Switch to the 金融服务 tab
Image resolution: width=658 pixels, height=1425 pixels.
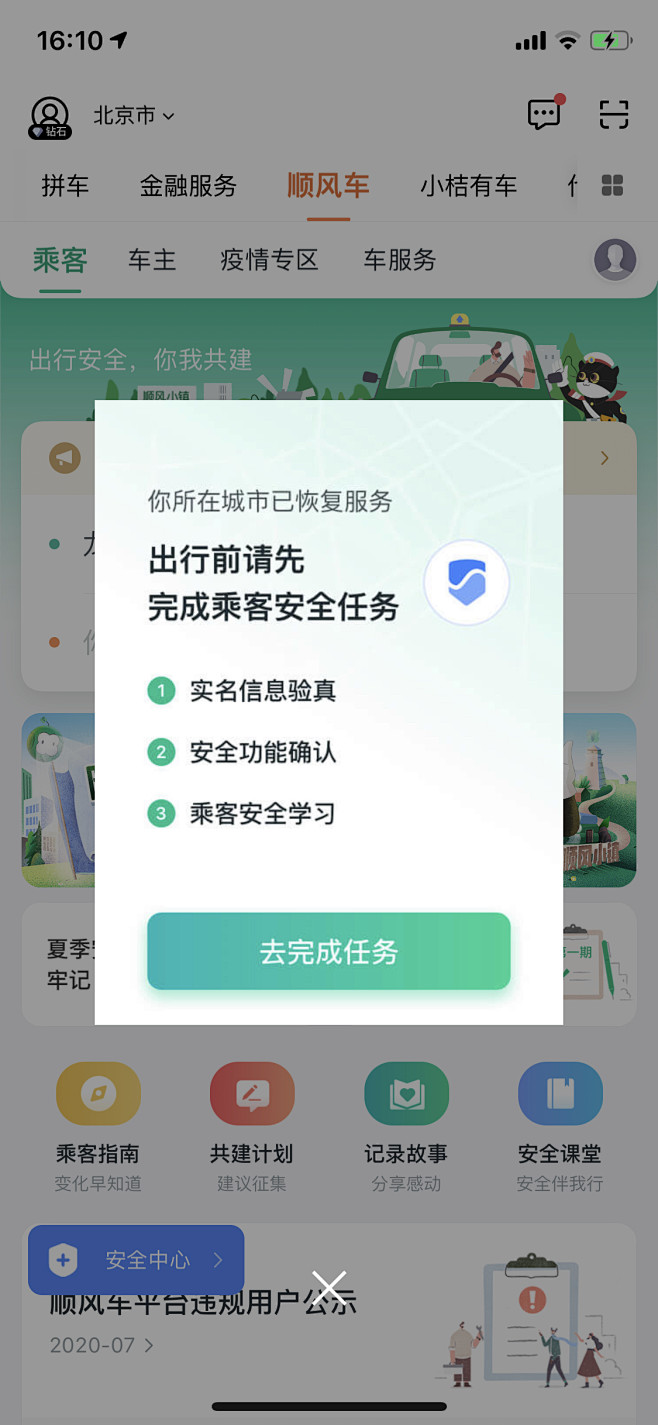click(188, 186)
